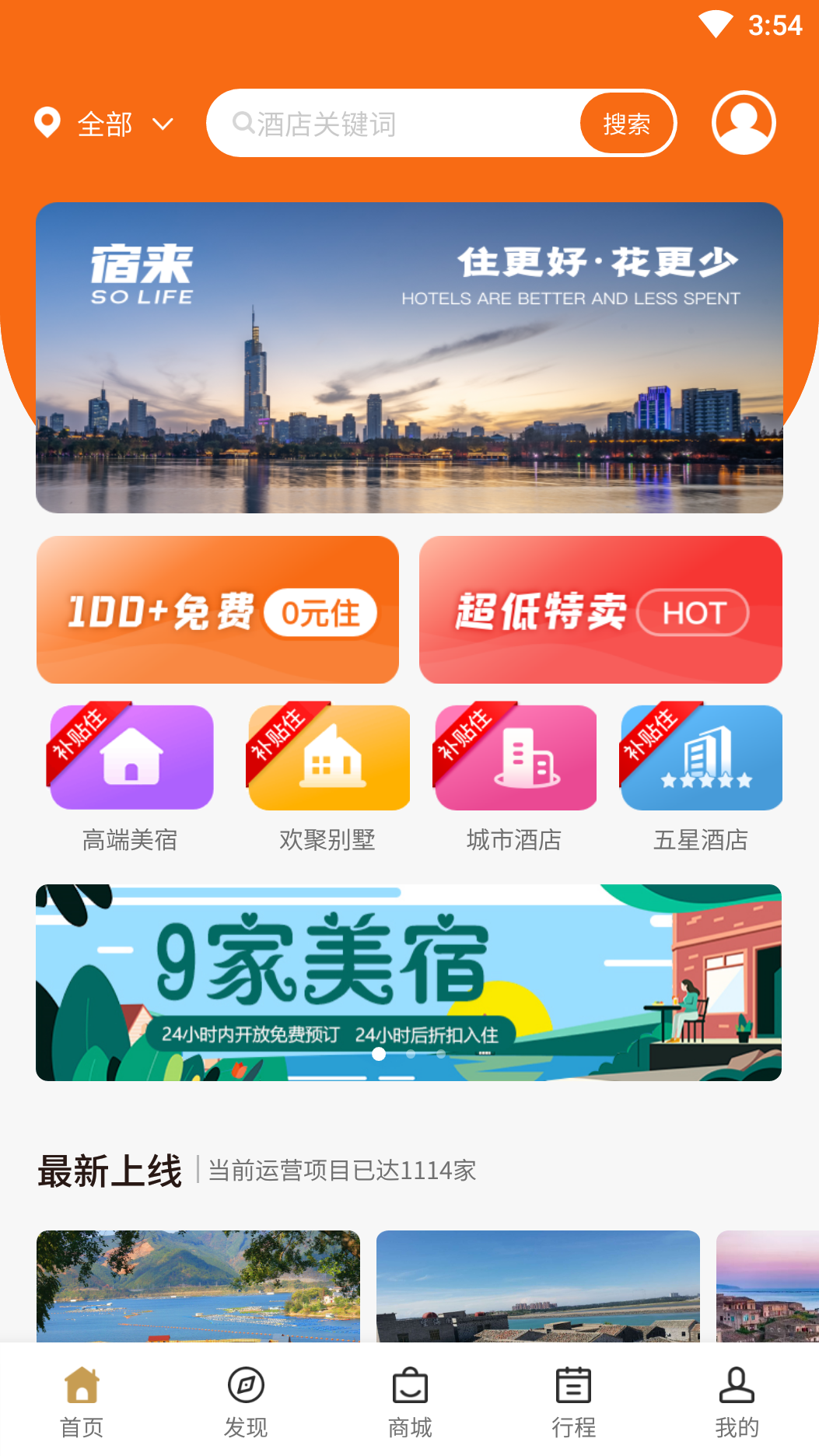The width and height of the screenshot is (819, 1456).
Task: Go to the 首页 tab
Action: coord(82,1402)
